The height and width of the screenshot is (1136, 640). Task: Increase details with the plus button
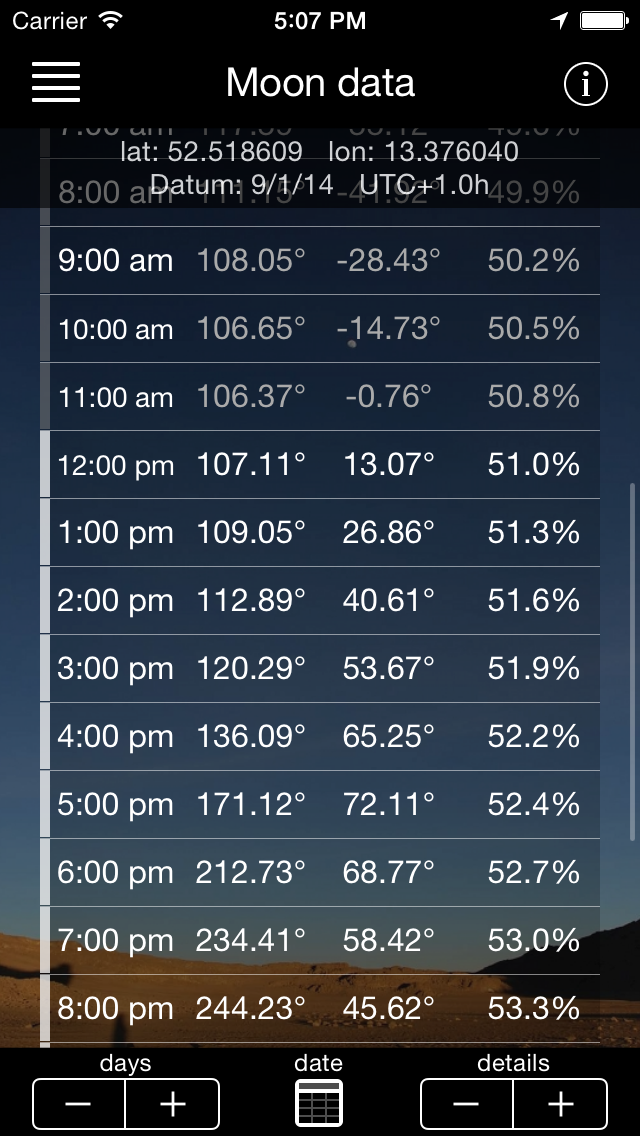pyautogui.click(x=560, y=1104)
